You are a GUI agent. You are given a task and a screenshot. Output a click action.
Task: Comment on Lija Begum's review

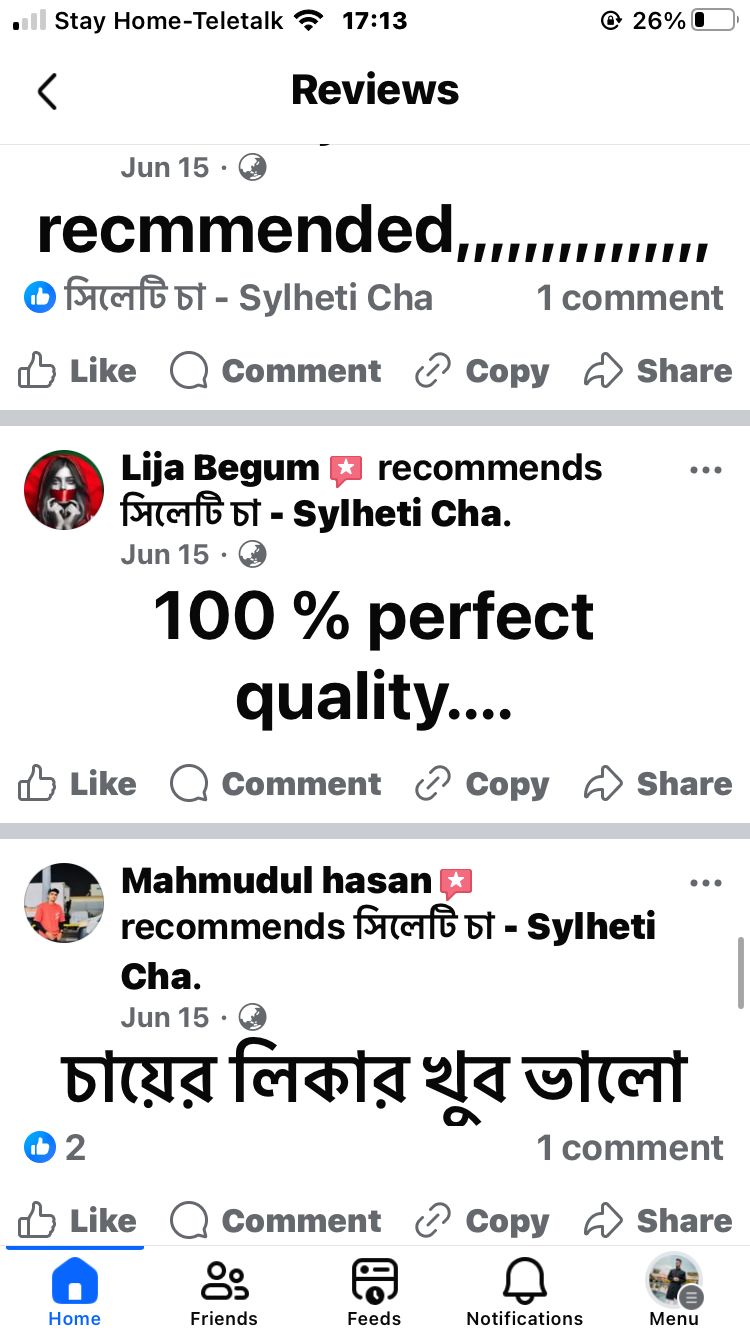(x=276, y=784)
